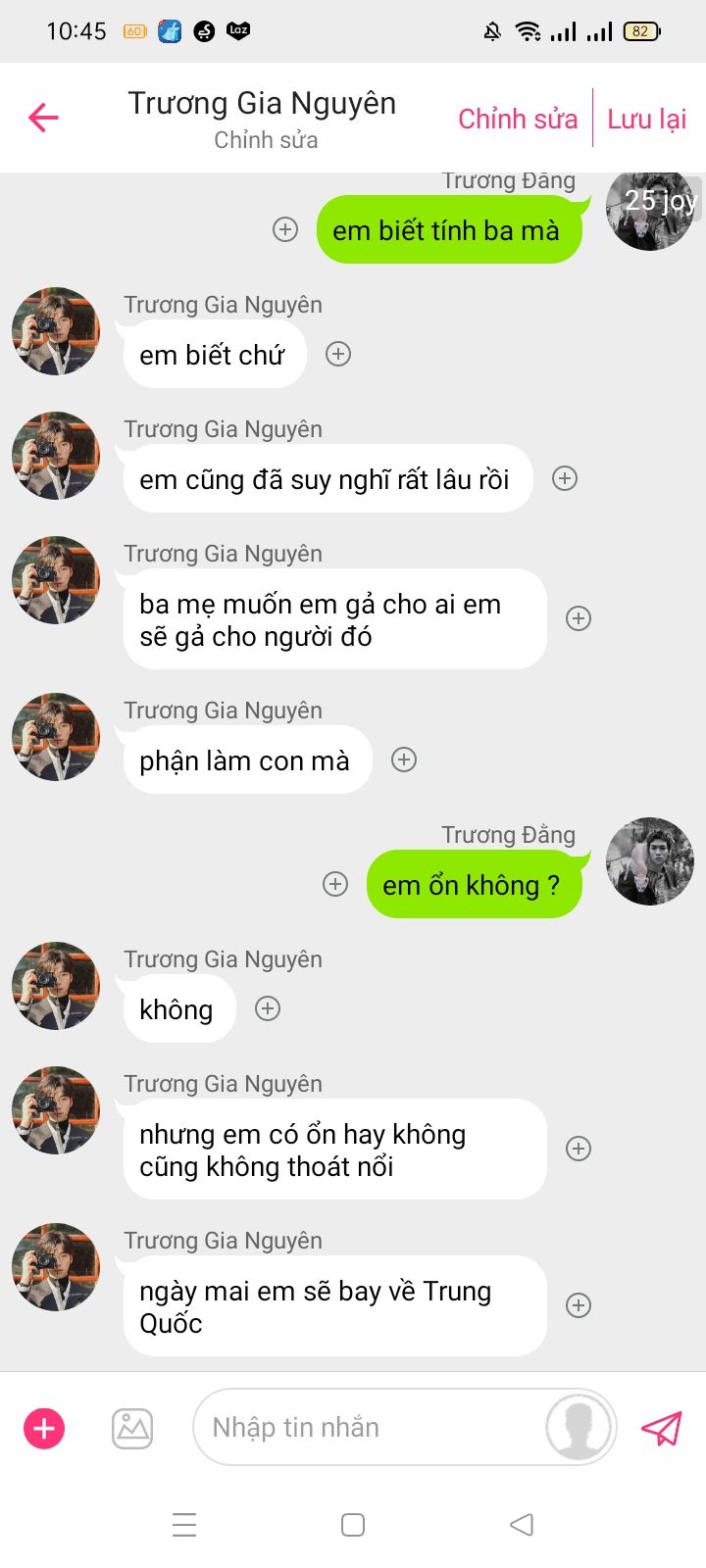The width and height of the screenshot is (706, 1568).
Task: Tap Chỉnh sửa in the top bar
Action: [518, 119]
